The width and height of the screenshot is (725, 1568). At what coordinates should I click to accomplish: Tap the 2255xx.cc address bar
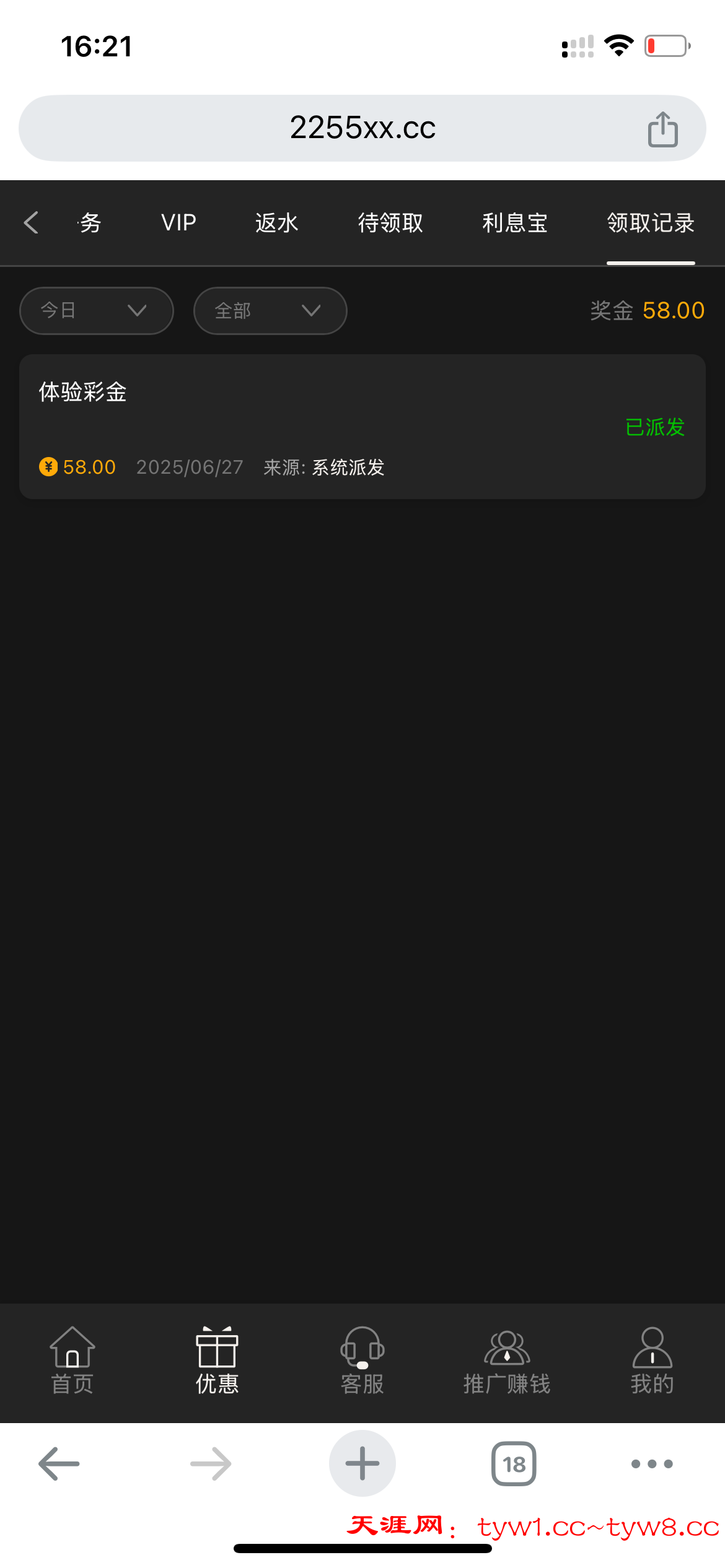coord(362,128)
